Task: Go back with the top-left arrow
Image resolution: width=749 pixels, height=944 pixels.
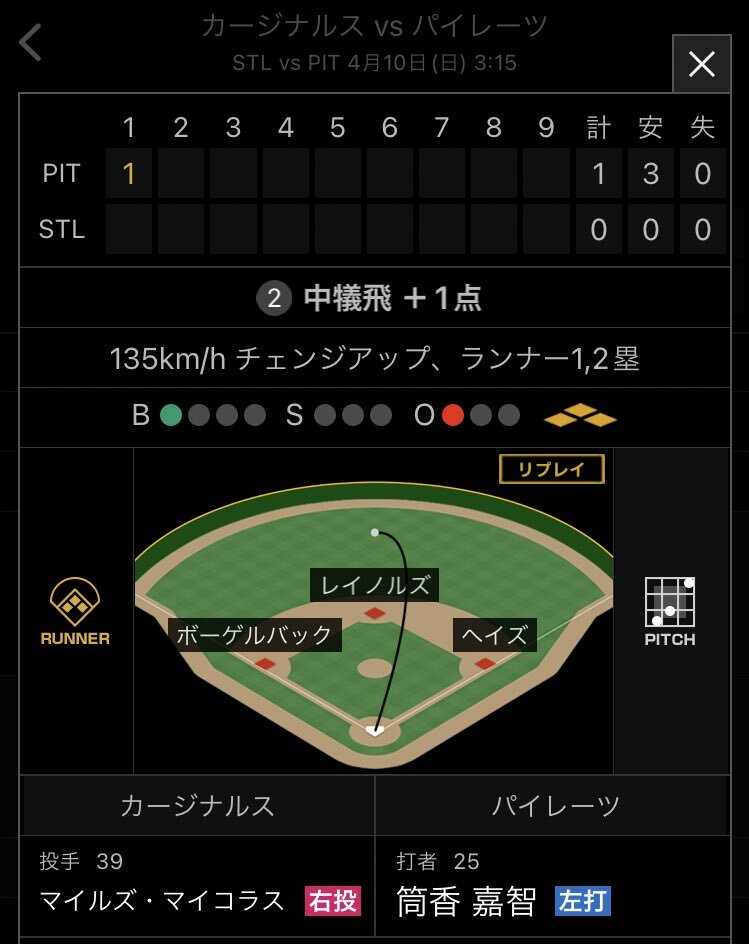Action: 31,43
